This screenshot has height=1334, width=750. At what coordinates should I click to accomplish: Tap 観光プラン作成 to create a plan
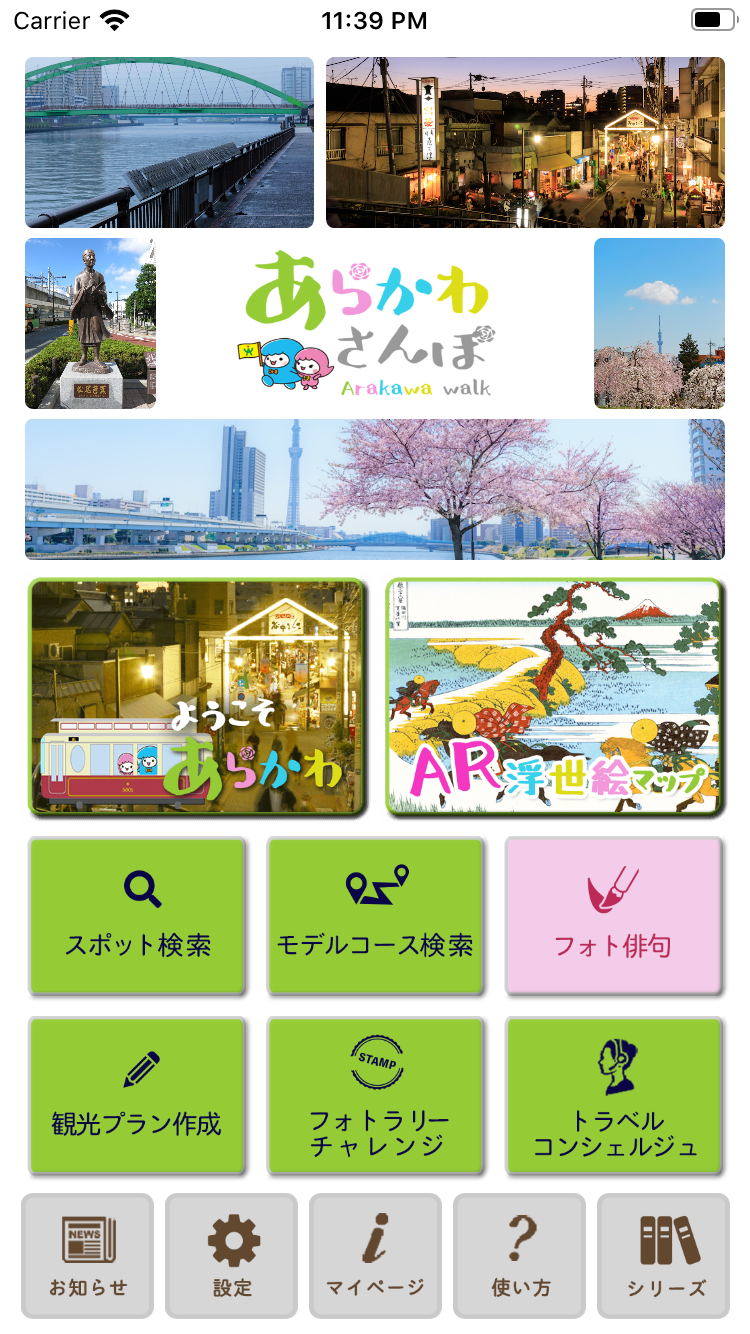(138, 1095)
